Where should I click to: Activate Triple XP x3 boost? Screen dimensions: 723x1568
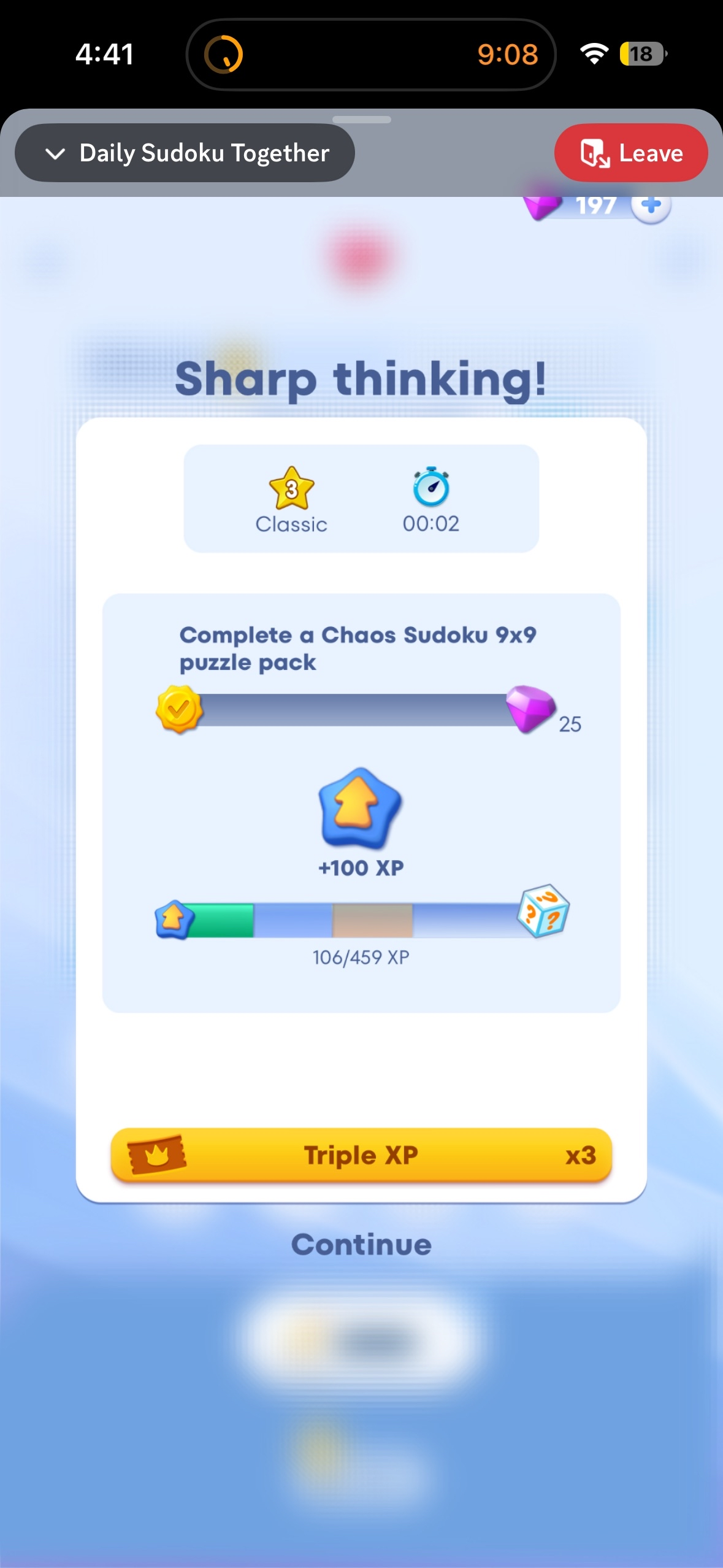pyautogui.click(x=361, y=1156)
